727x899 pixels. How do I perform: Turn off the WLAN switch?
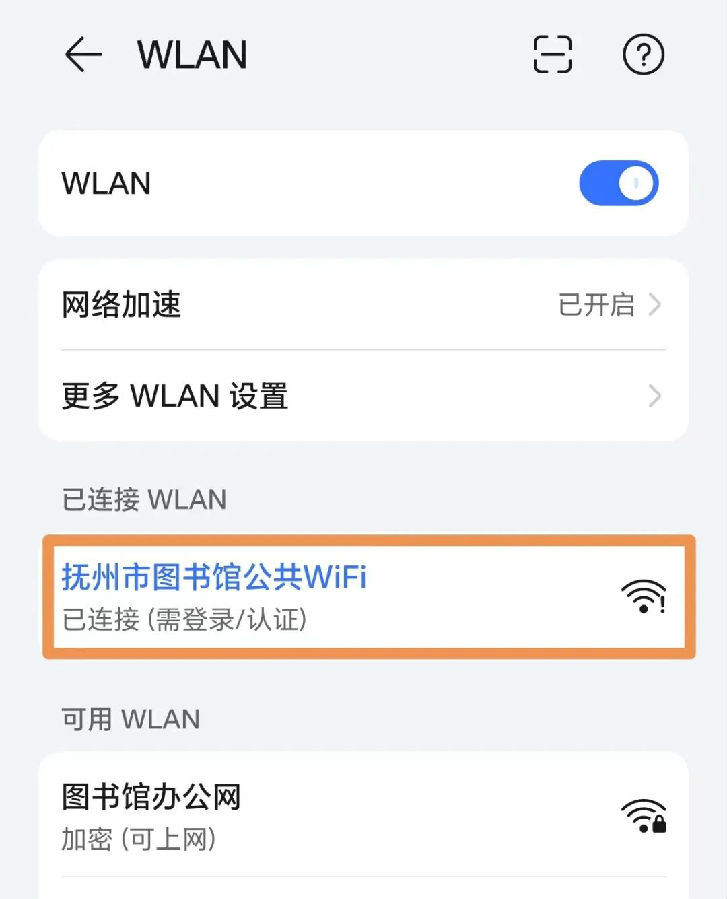[618, 184]
